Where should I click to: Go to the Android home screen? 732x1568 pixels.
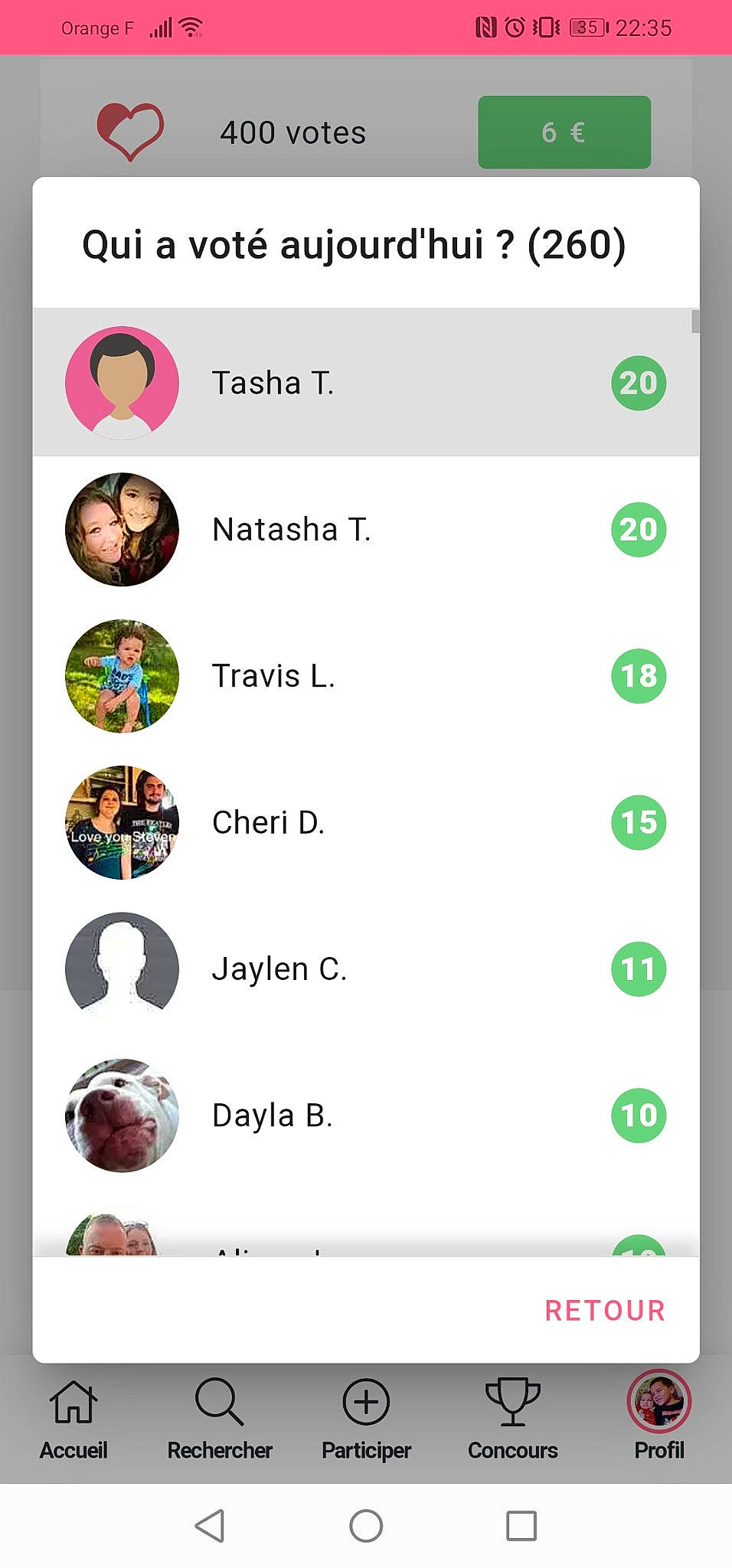point(366,1526)
